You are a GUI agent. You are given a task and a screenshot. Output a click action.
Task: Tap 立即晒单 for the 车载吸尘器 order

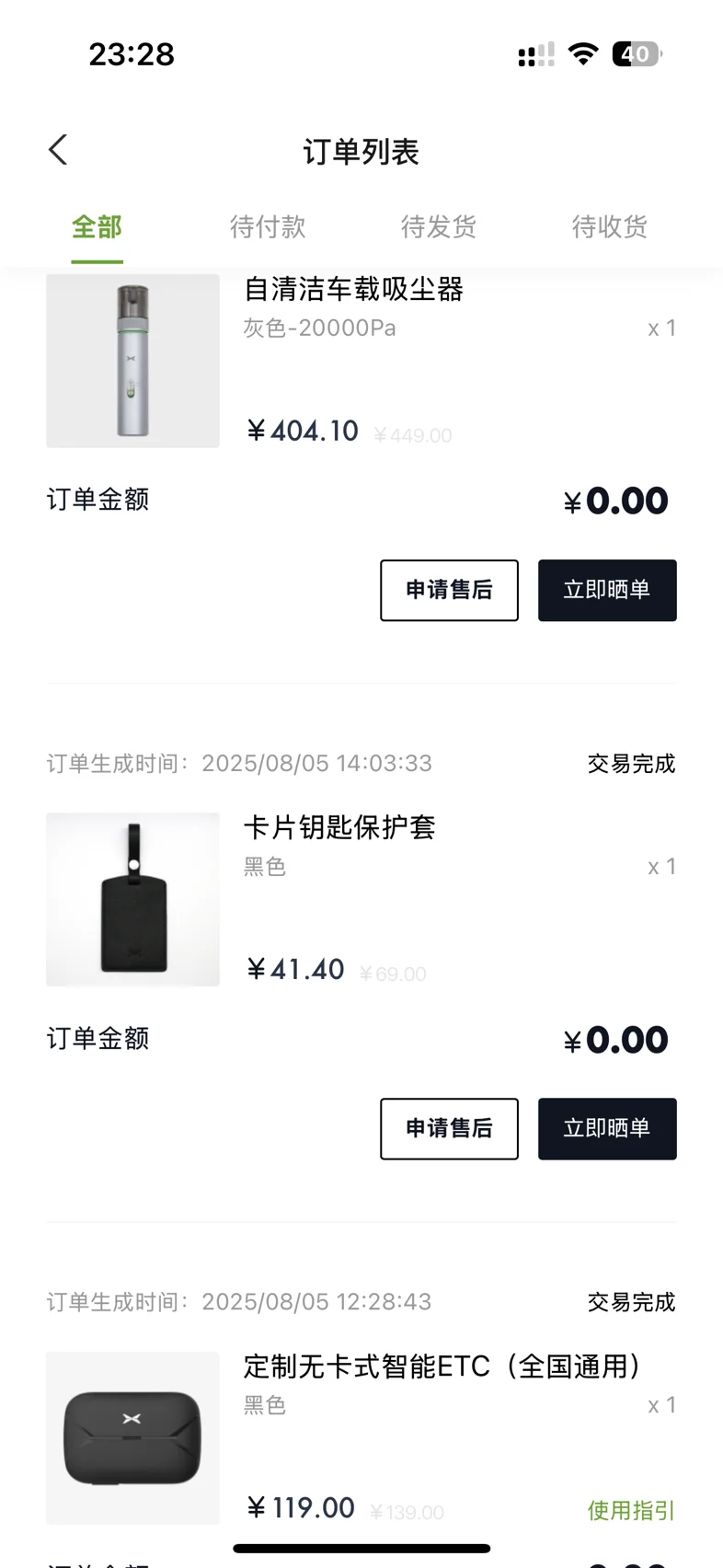tap(607, 590)
